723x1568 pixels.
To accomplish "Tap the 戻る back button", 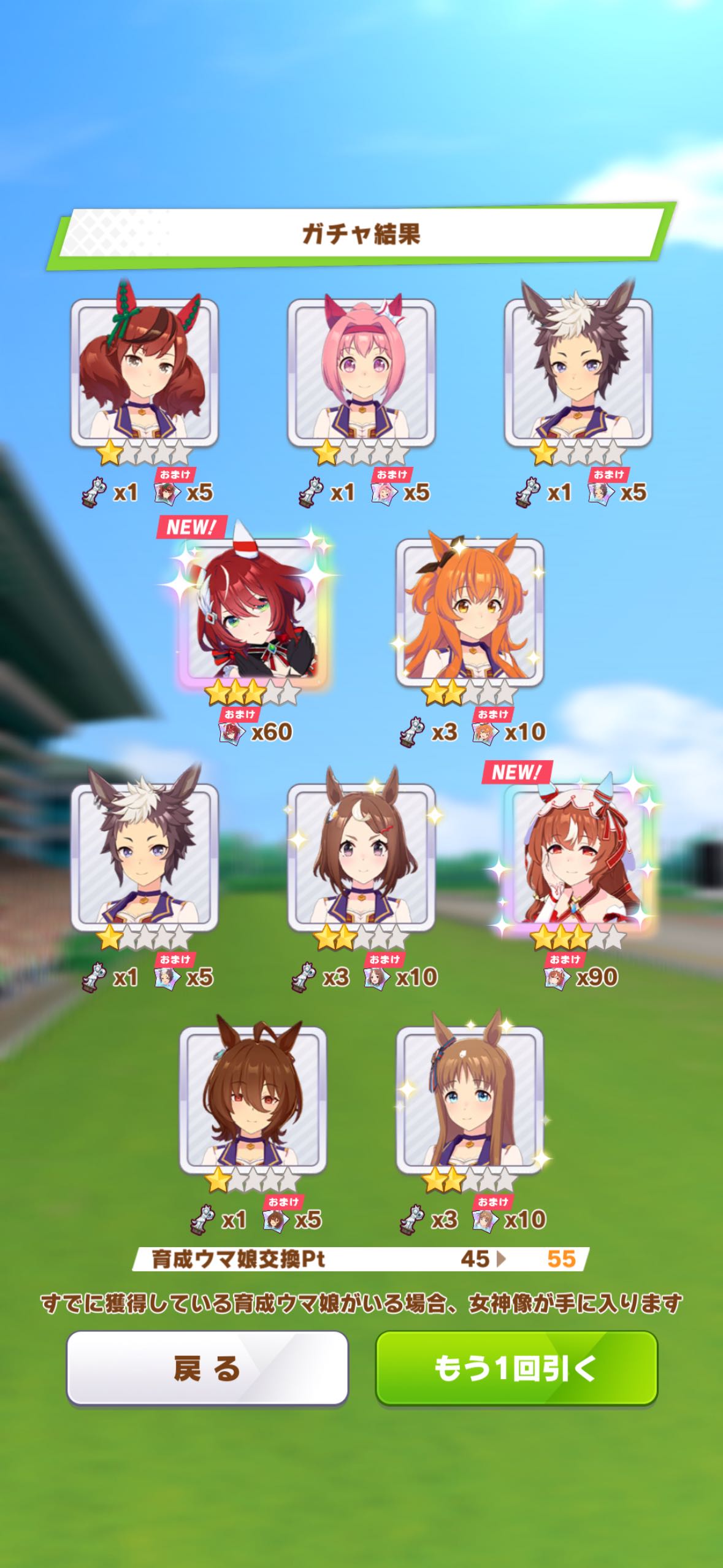I will pos(207,1367).
